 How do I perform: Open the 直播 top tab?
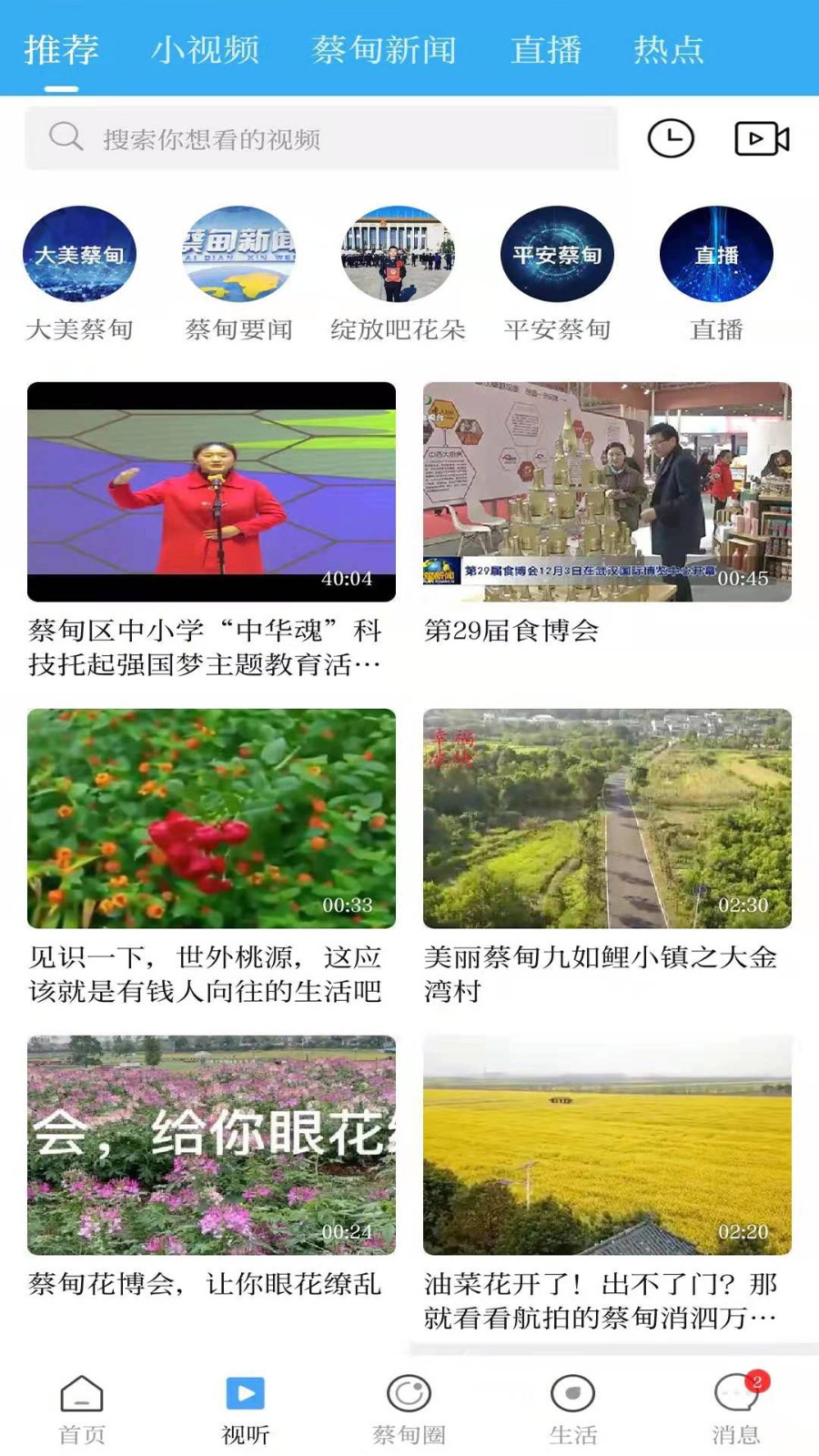pos(546,49)
